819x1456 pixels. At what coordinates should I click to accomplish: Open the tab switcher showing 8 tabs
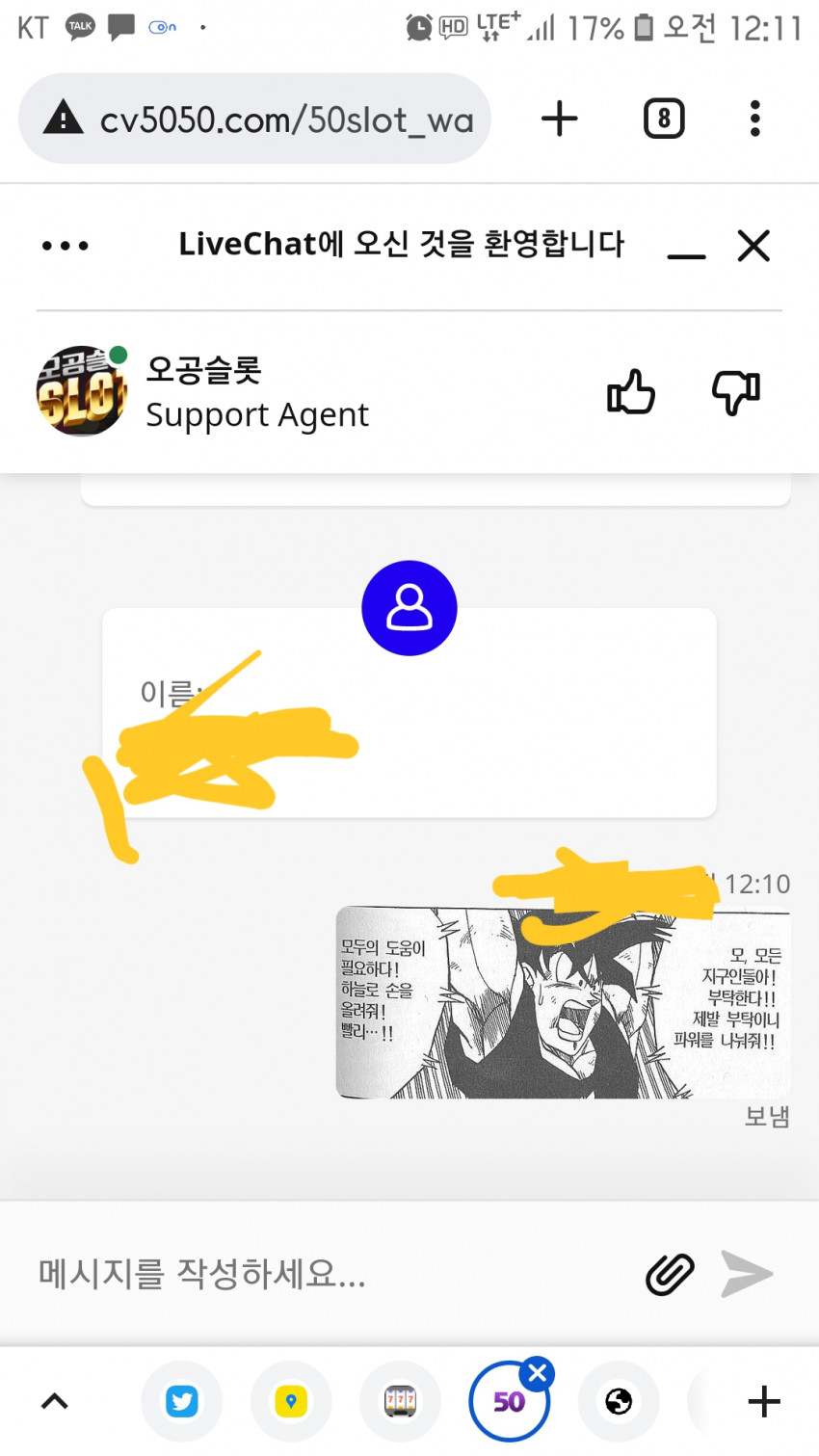click(664, 119)
